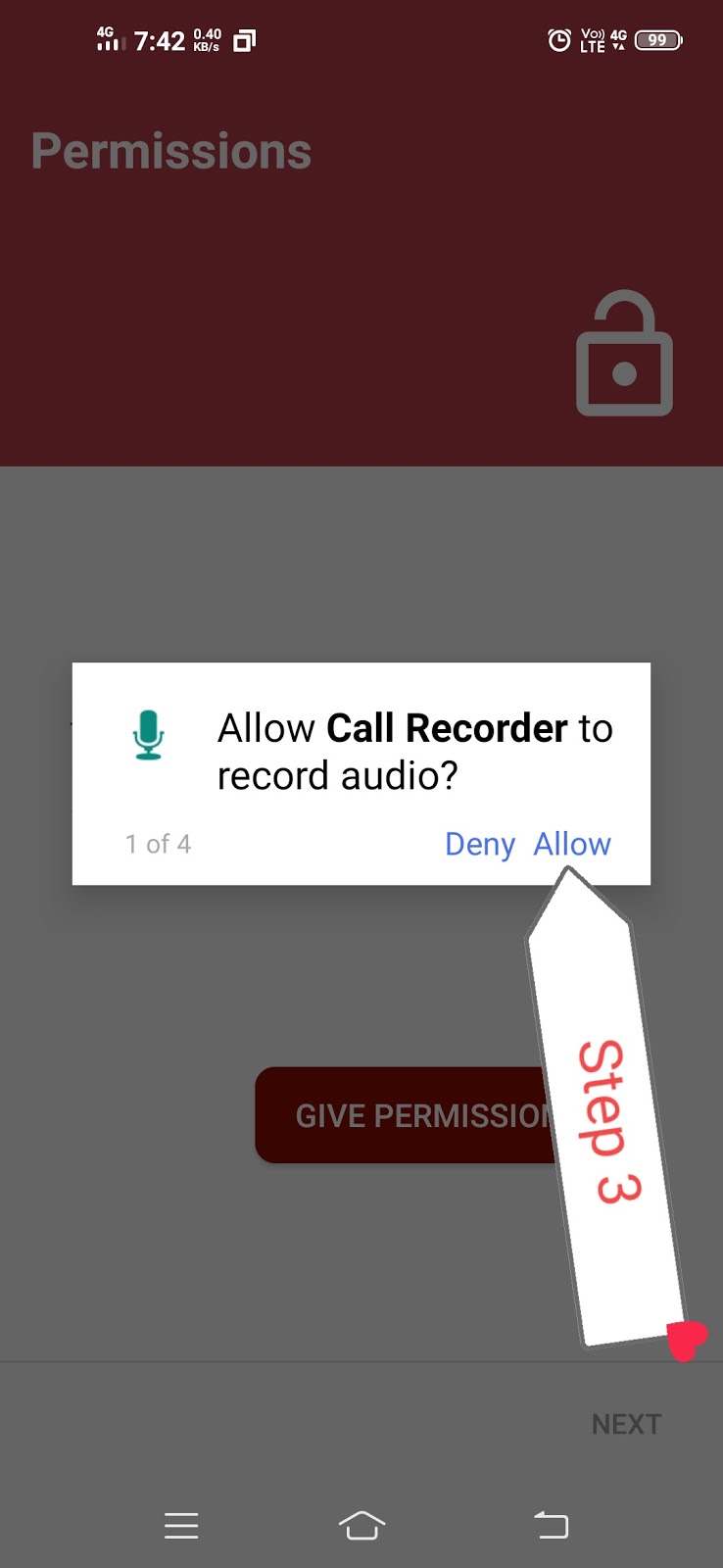Go to the NEXT step

627,1424
